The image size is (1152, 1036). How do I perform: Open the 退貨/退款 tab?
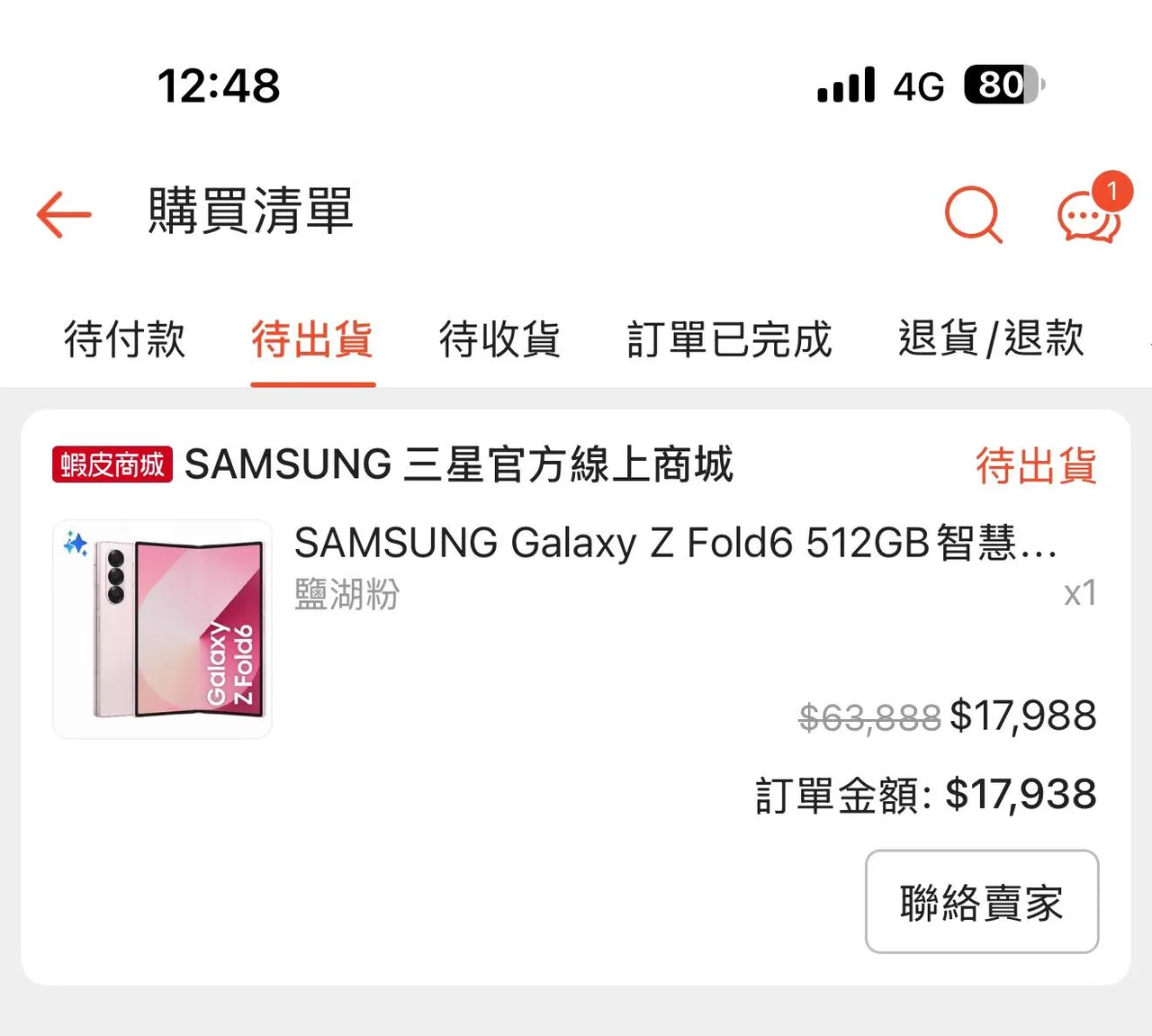pos(992,339)
